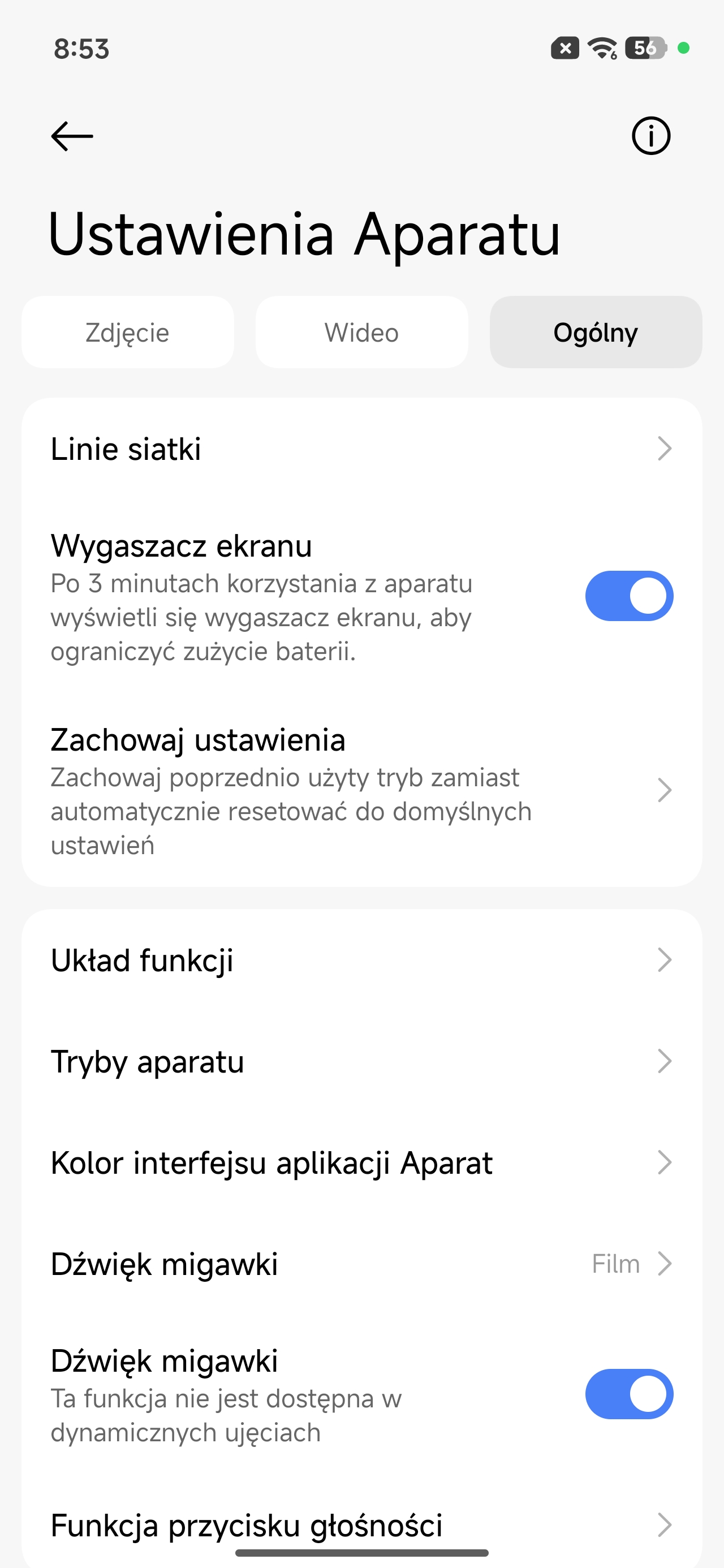Open the info icon in the header
The width and height of the screenshot is (724, 1568).
650,136
